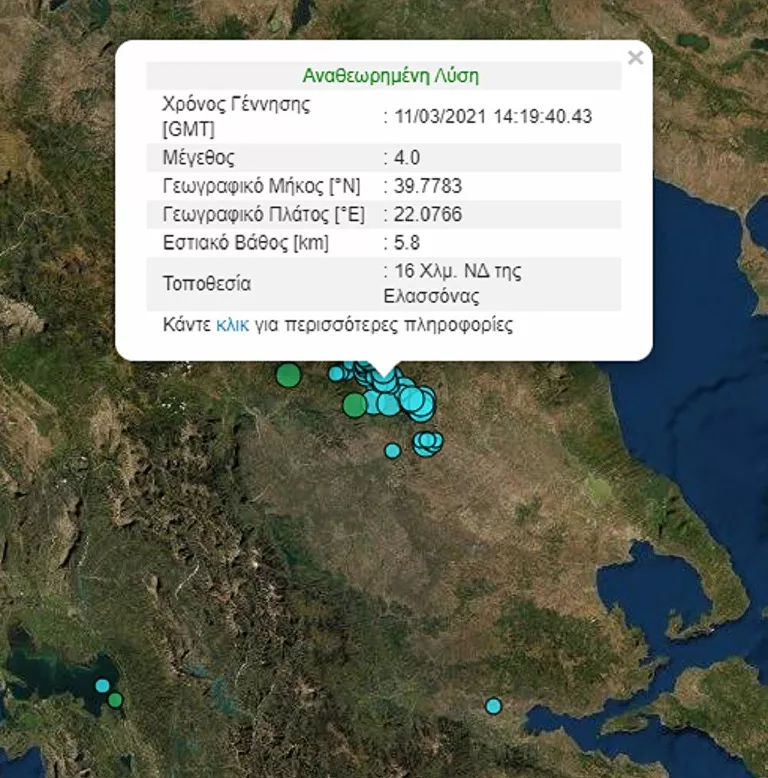The width and height of the screenshot is (768, 778).
Task: Tap the large green marker left of the cluster
Action: pos(288,376)
